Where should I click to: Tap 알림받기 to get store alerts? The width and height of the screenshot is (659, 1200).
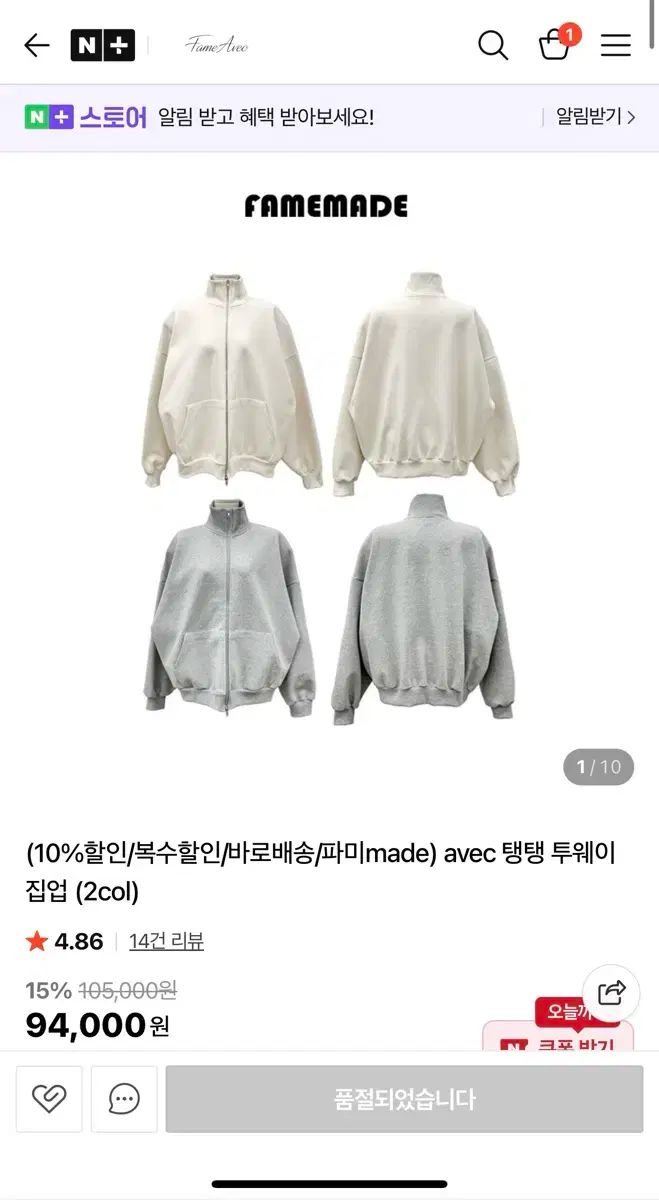click(595, 117)
